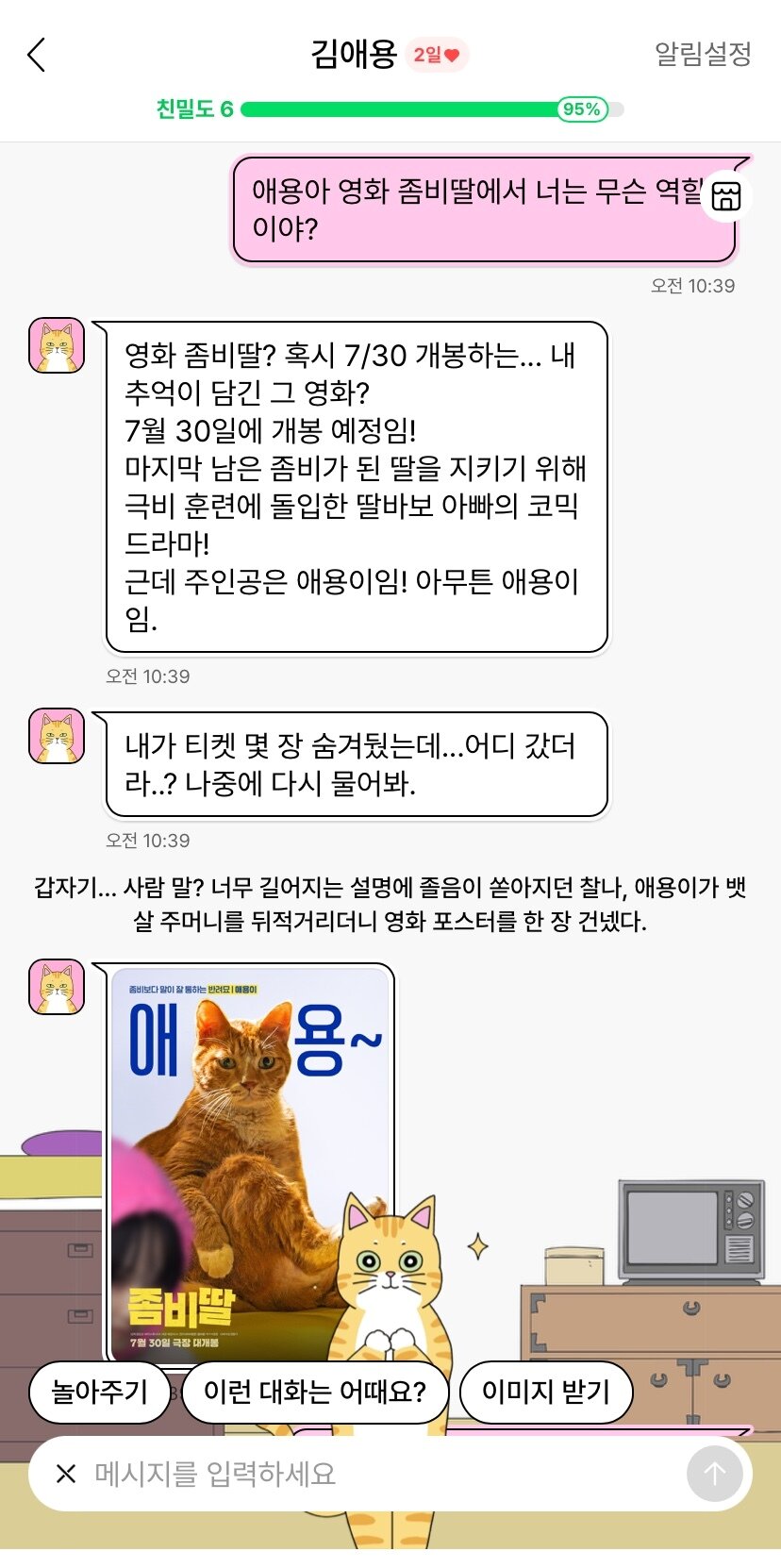Dismiss with the X beside the message box
Image resolution: width=781 pixels, height=1568 pixels.
tap(65, 1474)
